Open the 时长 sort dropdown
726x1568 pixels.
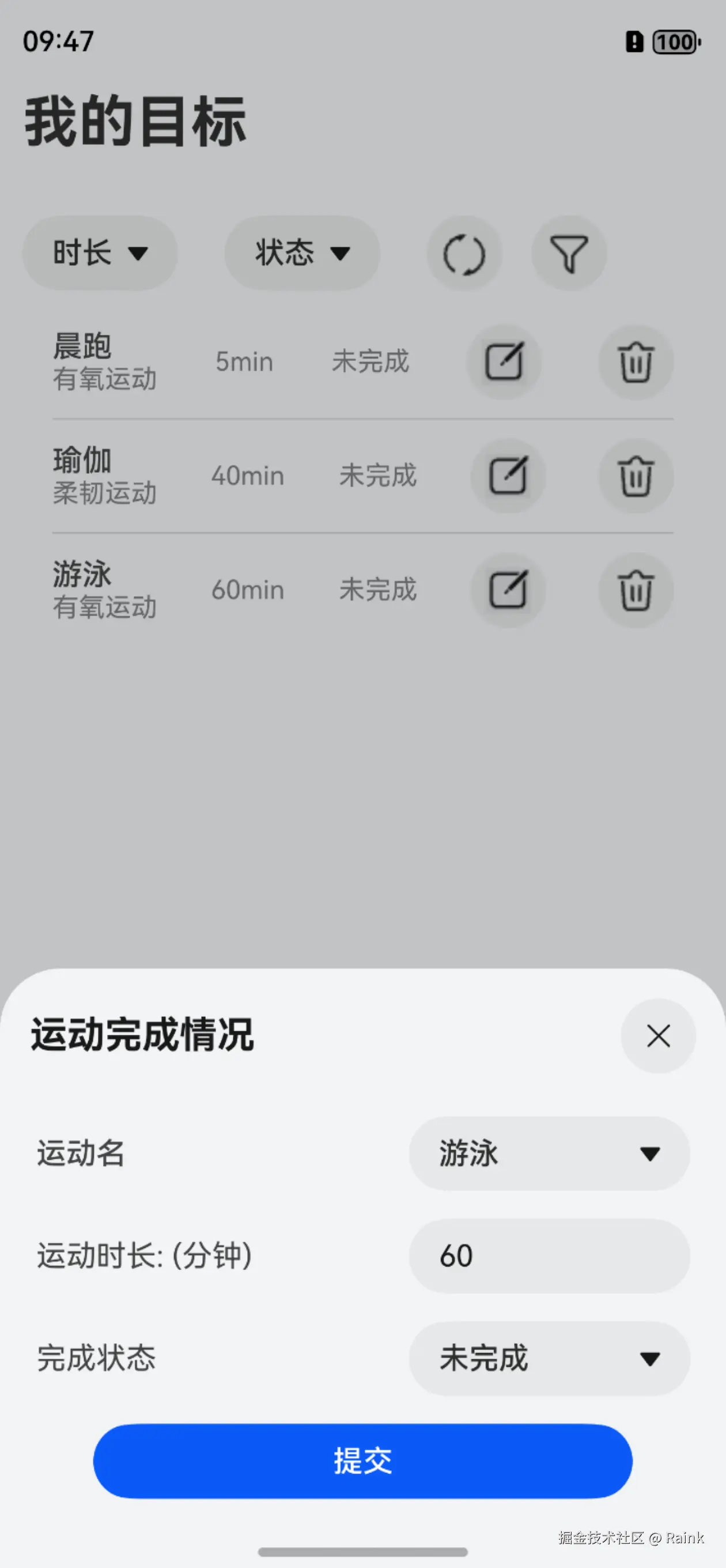pyautogui.click(x=100, y=252)
